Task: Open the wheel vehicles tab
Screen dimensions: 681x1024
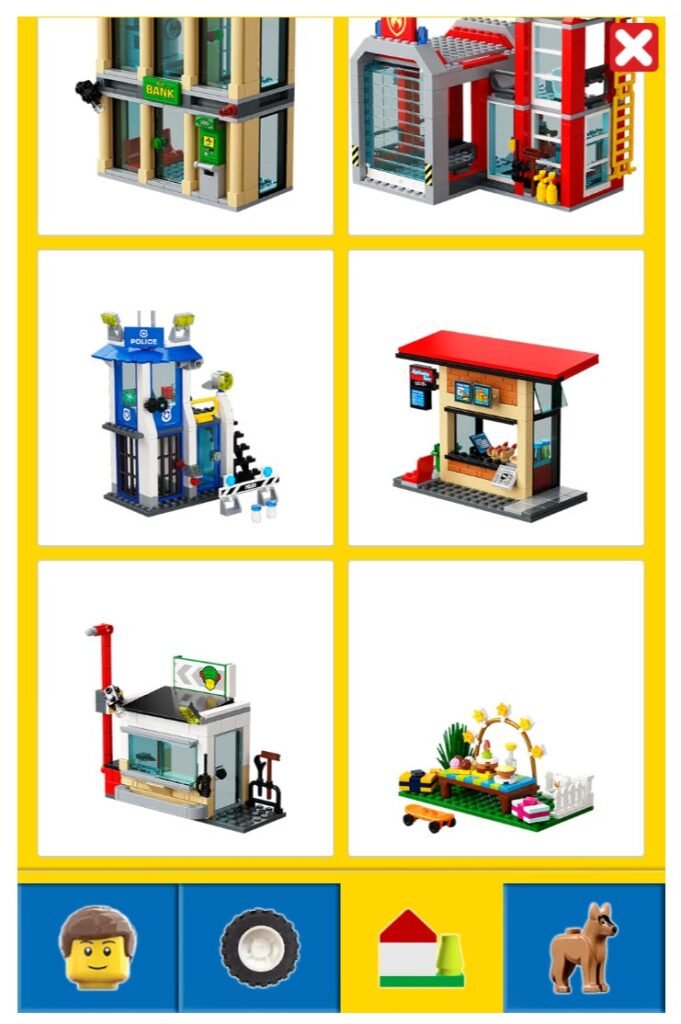Action: tap(259, 947)
